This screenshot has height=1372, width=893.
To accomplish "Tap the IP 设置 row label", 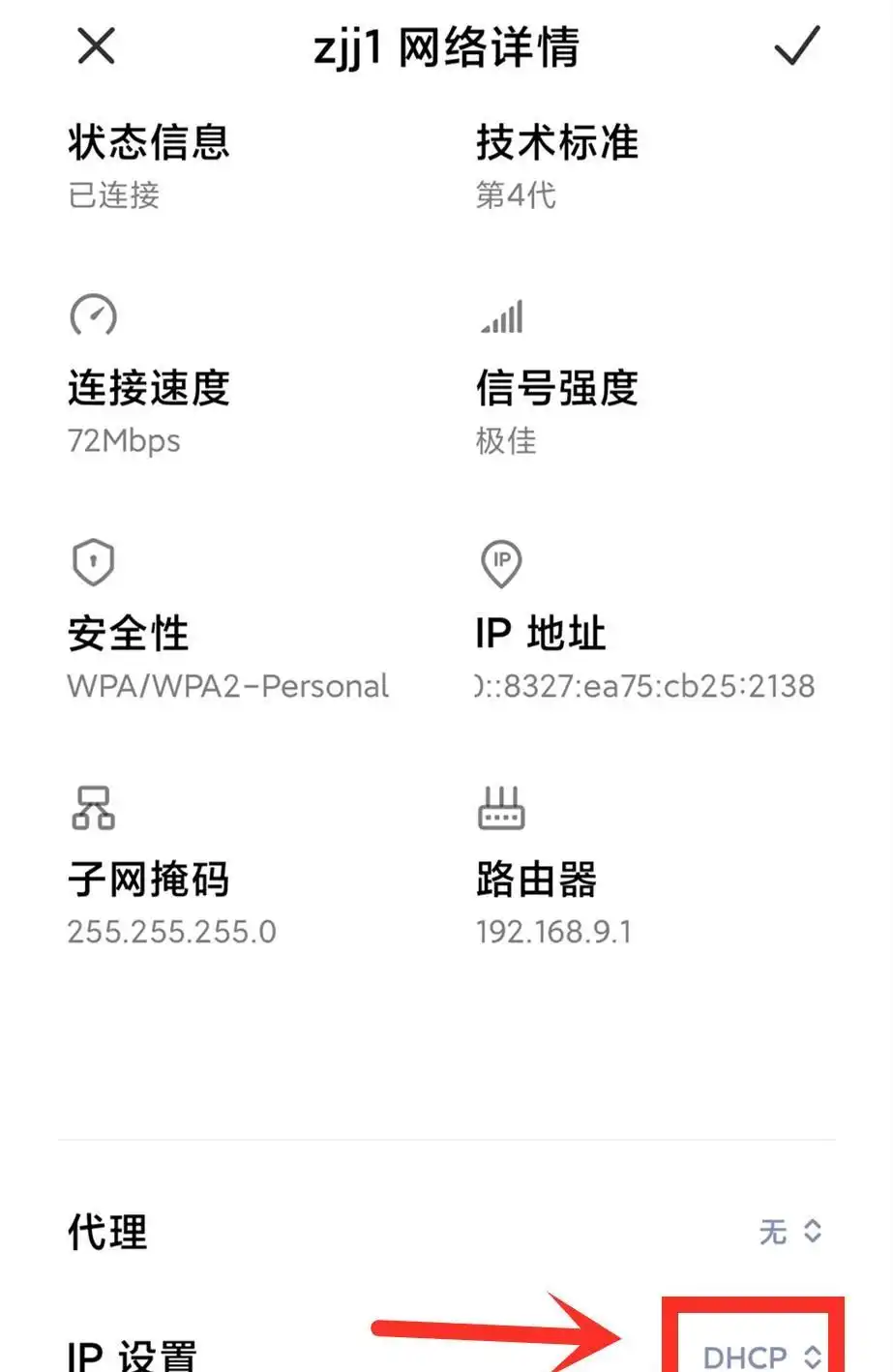I will pyautogui.click(x=131, y=1358).
